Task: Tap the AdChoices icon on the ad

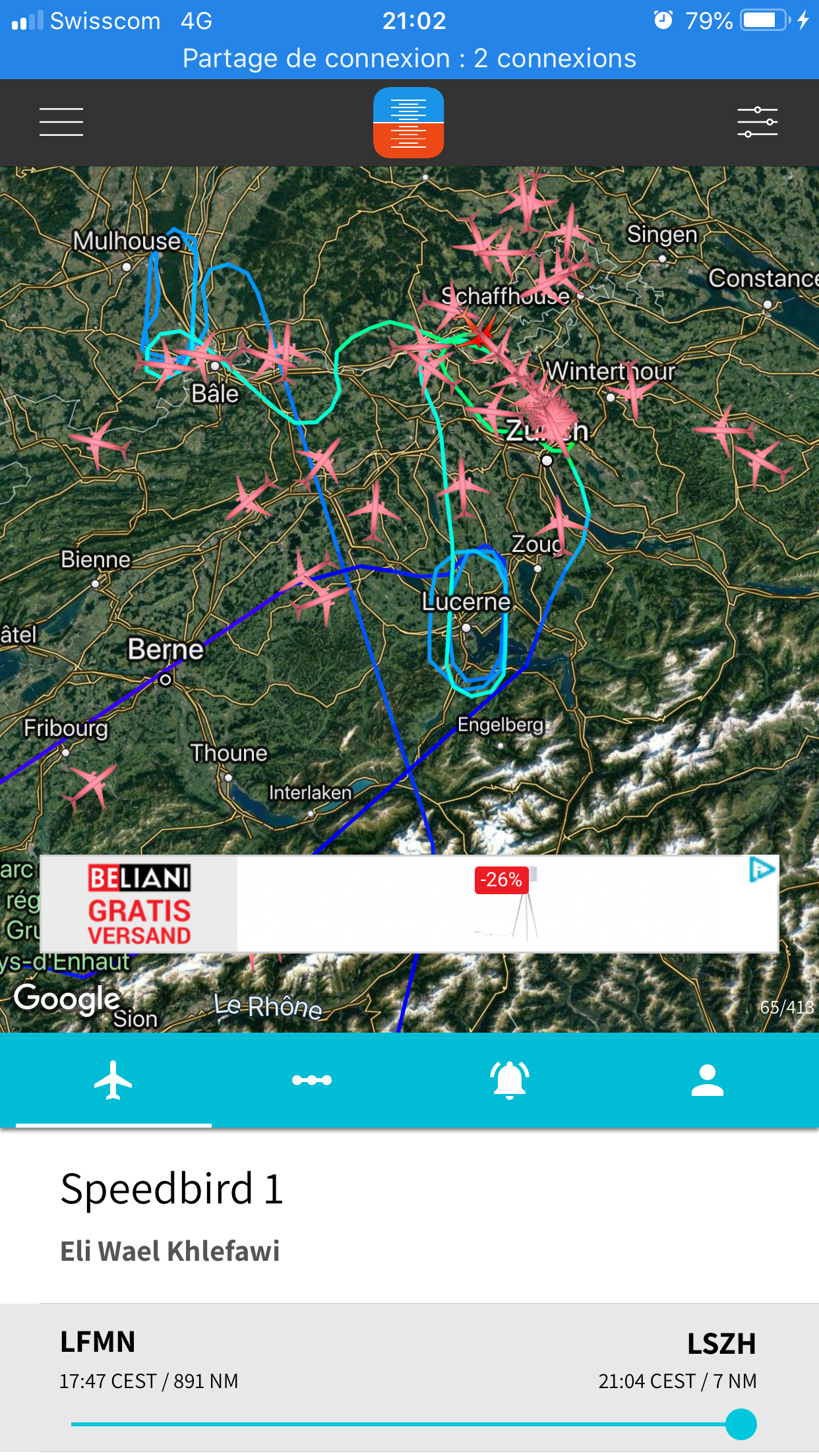Action: tap(762, 870)
